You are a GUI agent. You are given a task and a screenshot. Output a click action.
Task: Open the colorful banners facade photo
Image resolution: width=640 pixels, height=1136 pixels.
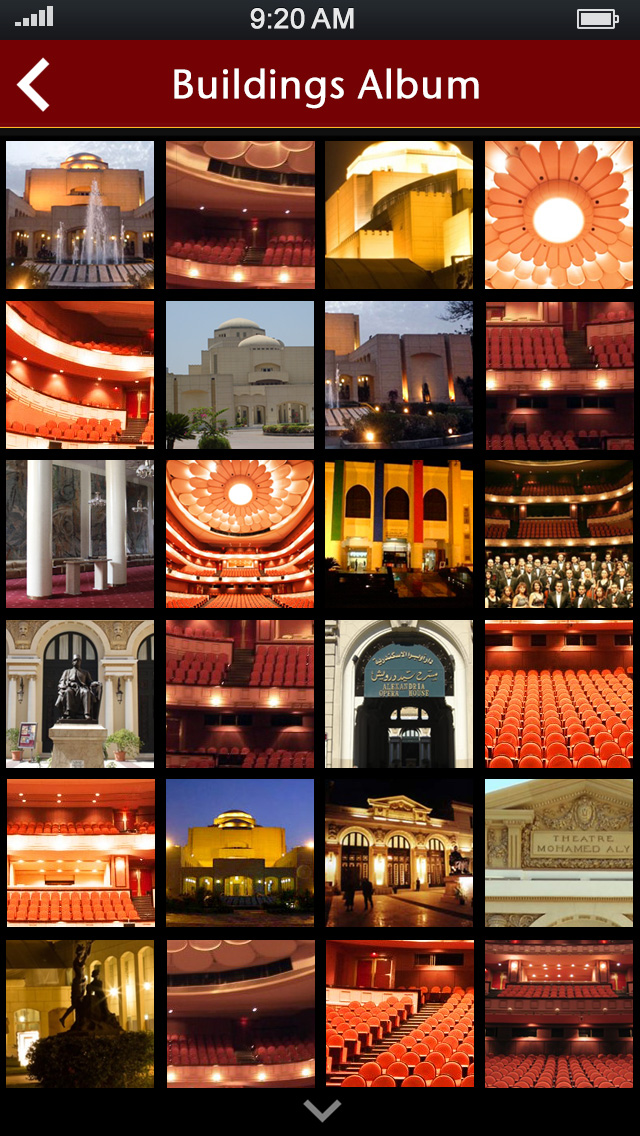point(399,534)
